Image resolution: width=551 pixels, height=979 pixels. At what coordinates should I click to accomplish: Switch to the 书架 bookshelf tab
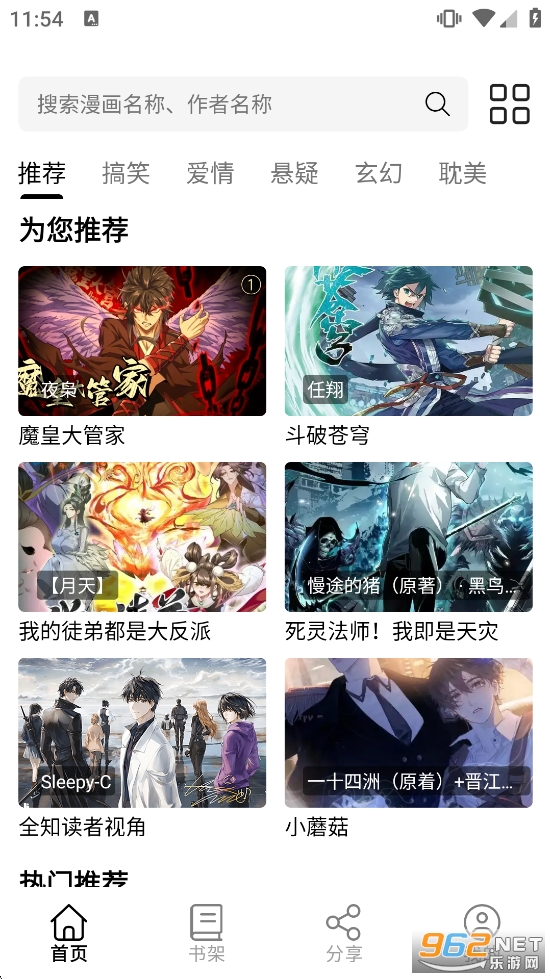[x=207, y=933]
